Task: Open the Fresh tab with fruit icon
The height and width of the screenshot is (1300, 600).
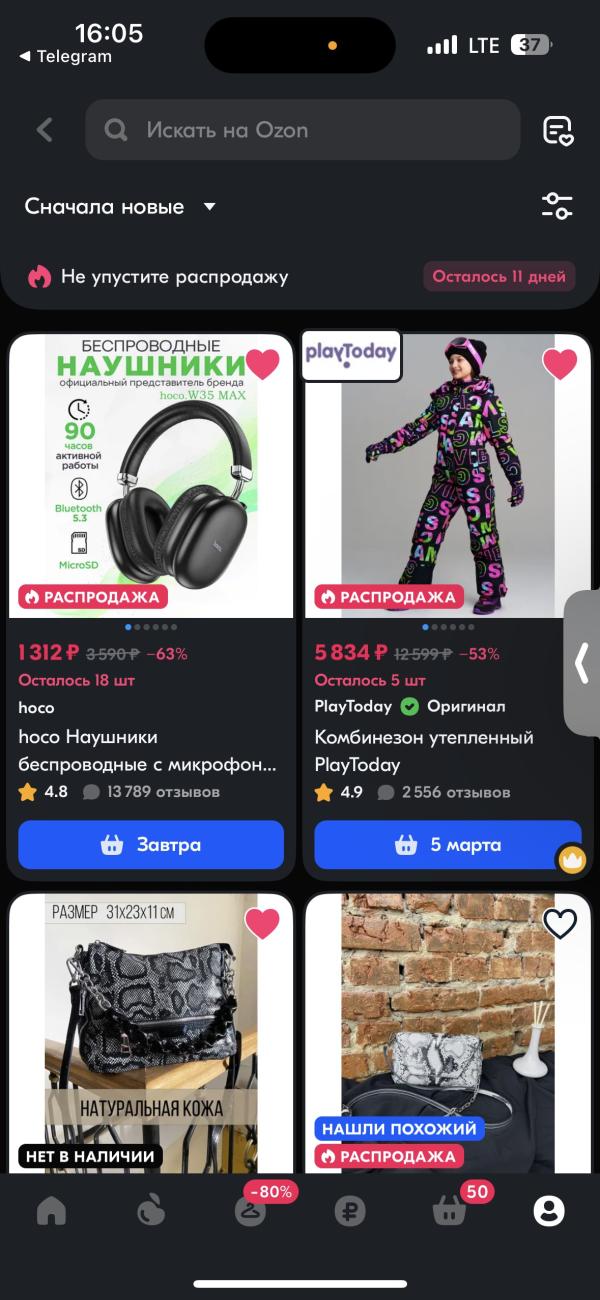Action: [150, 1211]
